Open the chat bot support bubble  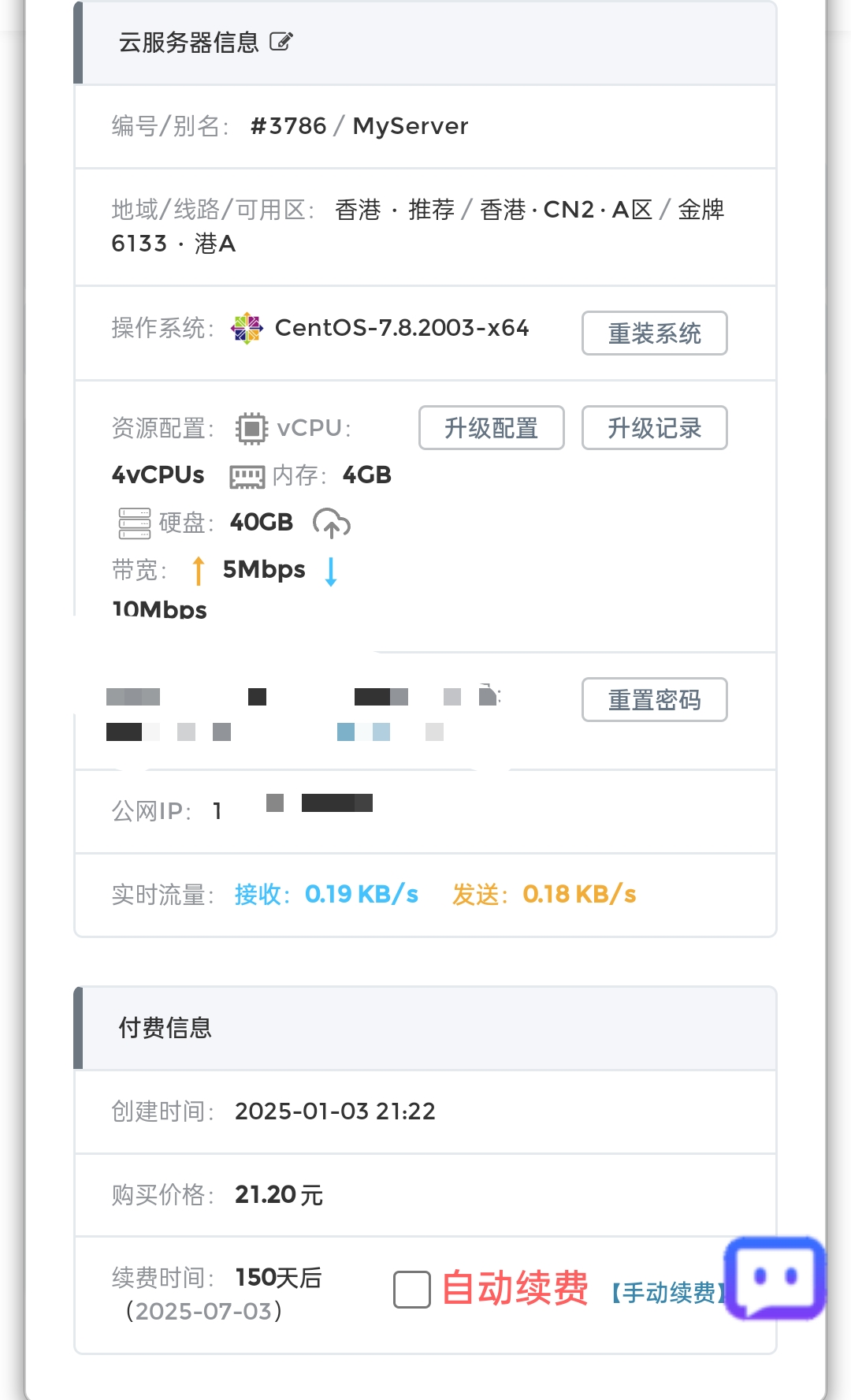[x=775, y=1278]
